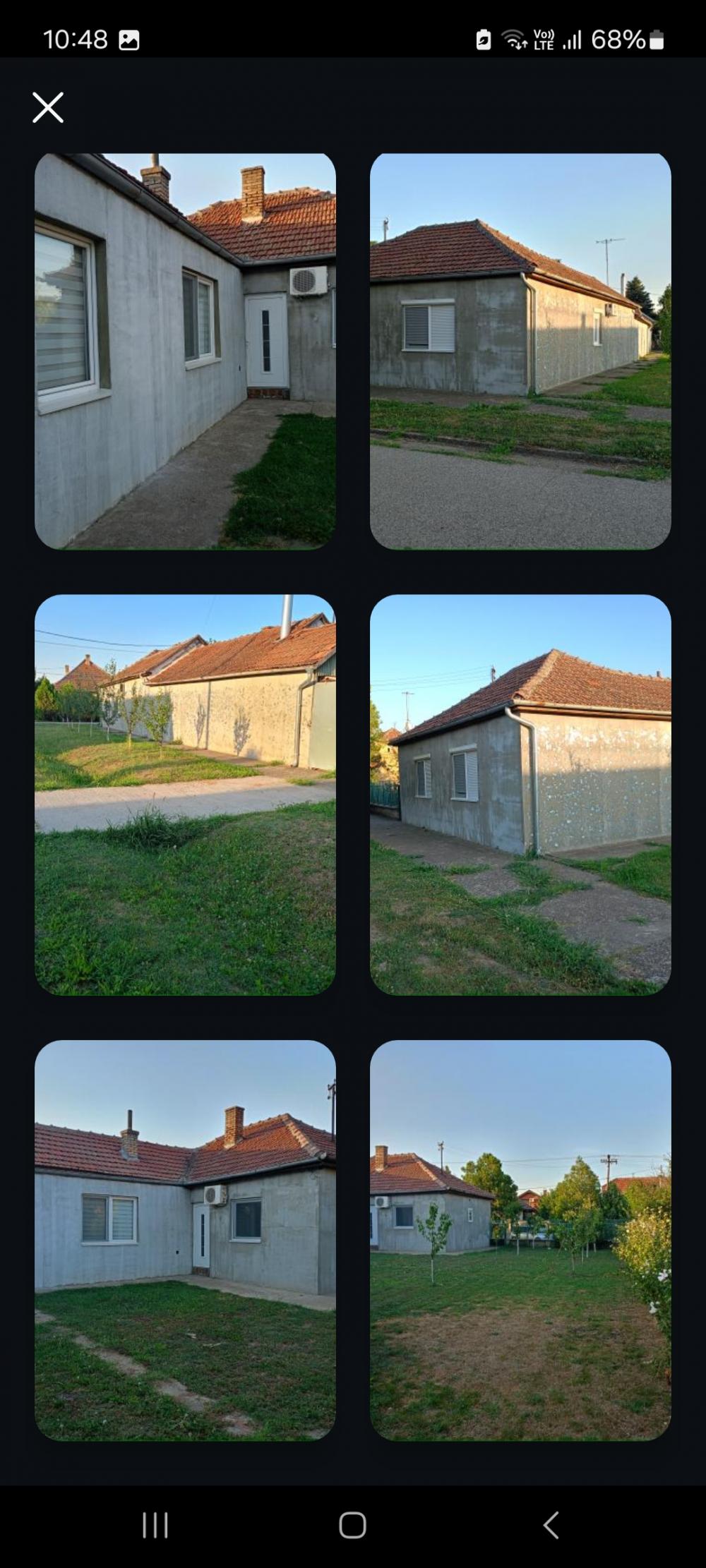Image resolution: width=706 pixels, height=1568 pixels.
Task: Show recent apps from navigation bar
Action: tap(155, 1525)
